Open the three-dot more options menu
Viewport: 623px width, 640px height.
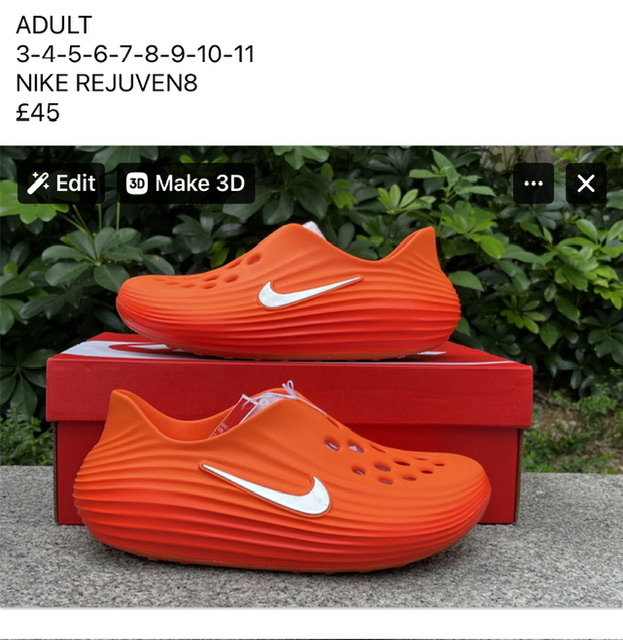pos(533,183)
